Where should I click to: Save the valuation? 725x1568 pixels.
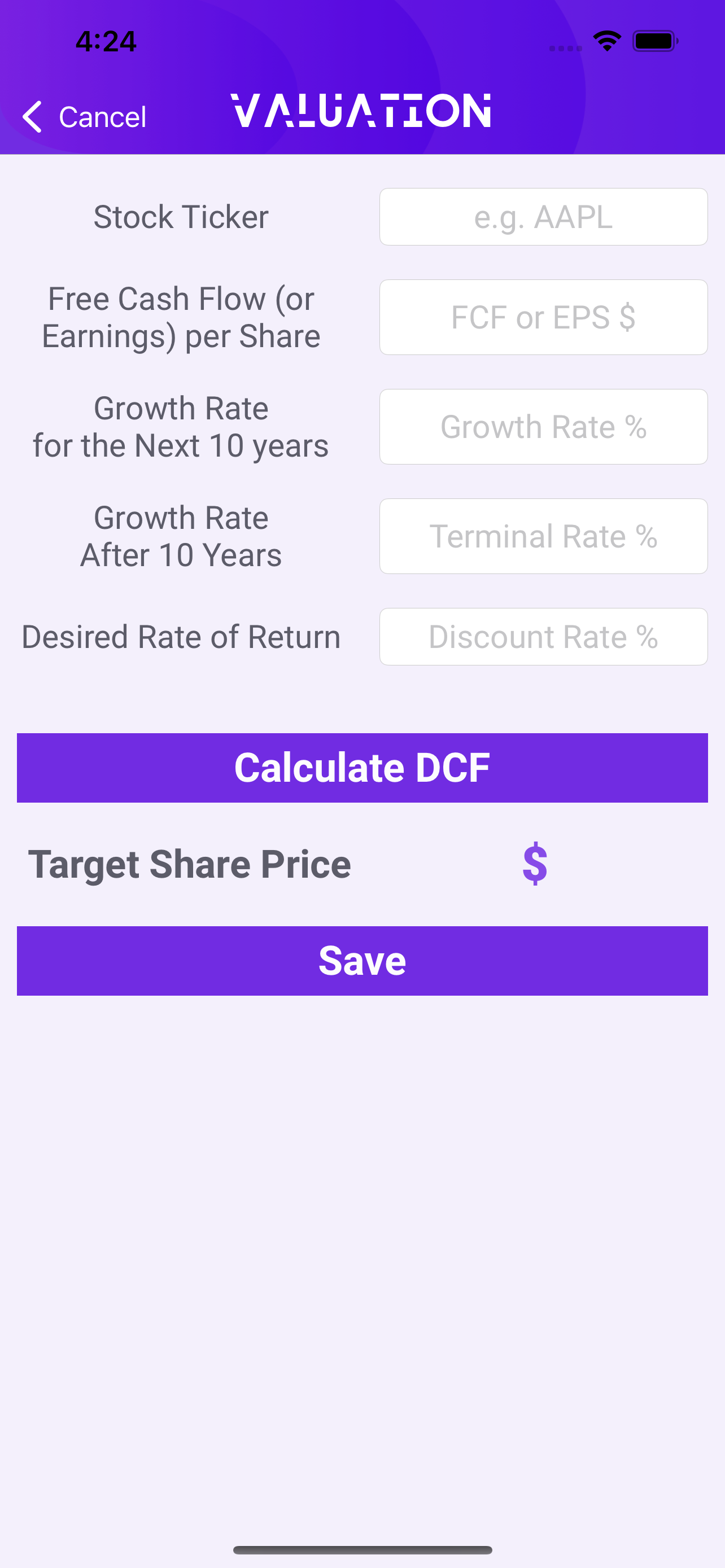tap(362, 961)
